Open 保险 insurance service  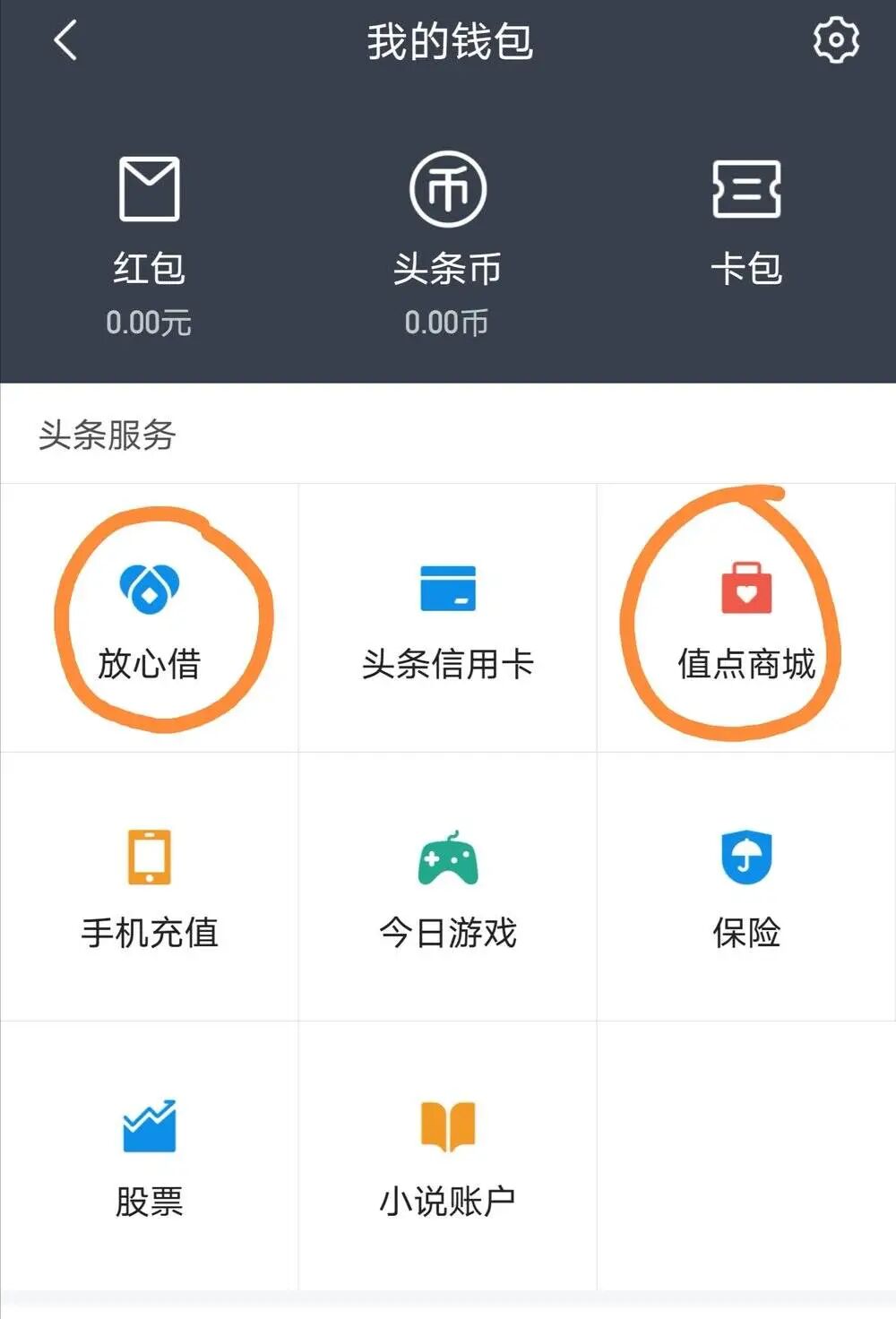coord(746,887)
